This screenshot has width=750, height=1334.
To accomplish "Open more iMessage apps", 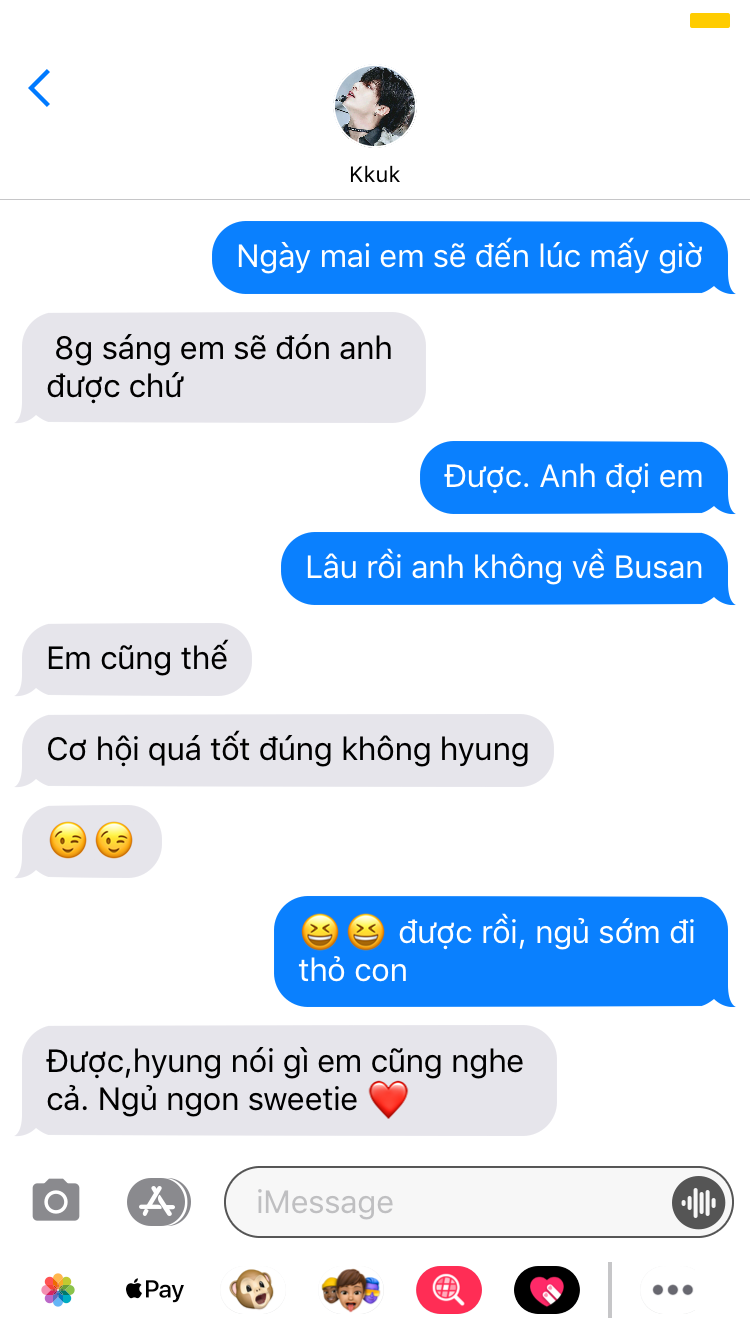I will click(673, 1290).
